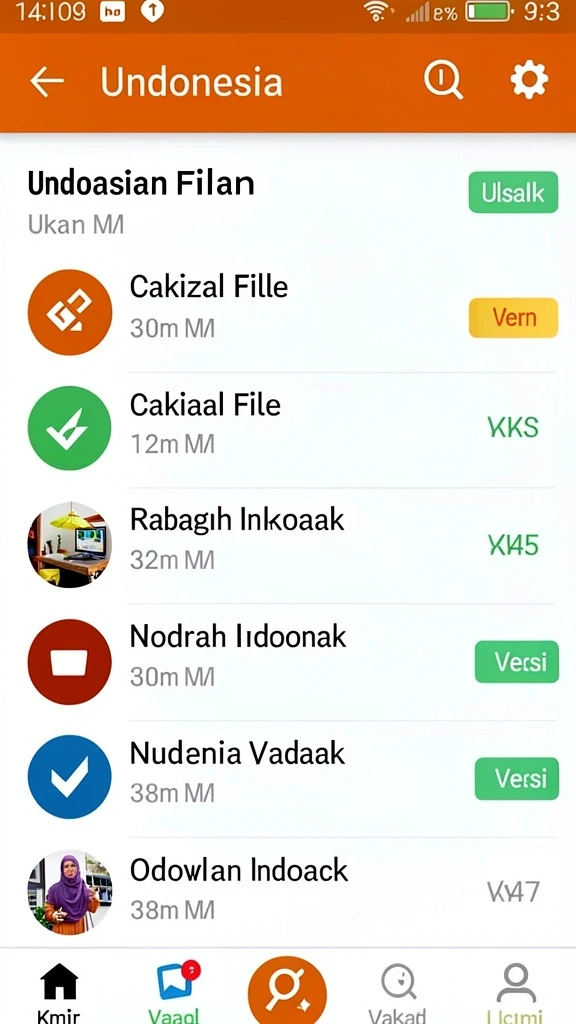The image size is (576, 1024).
Task: Switch to the Vaagl tab
Action: pos(174,991)
